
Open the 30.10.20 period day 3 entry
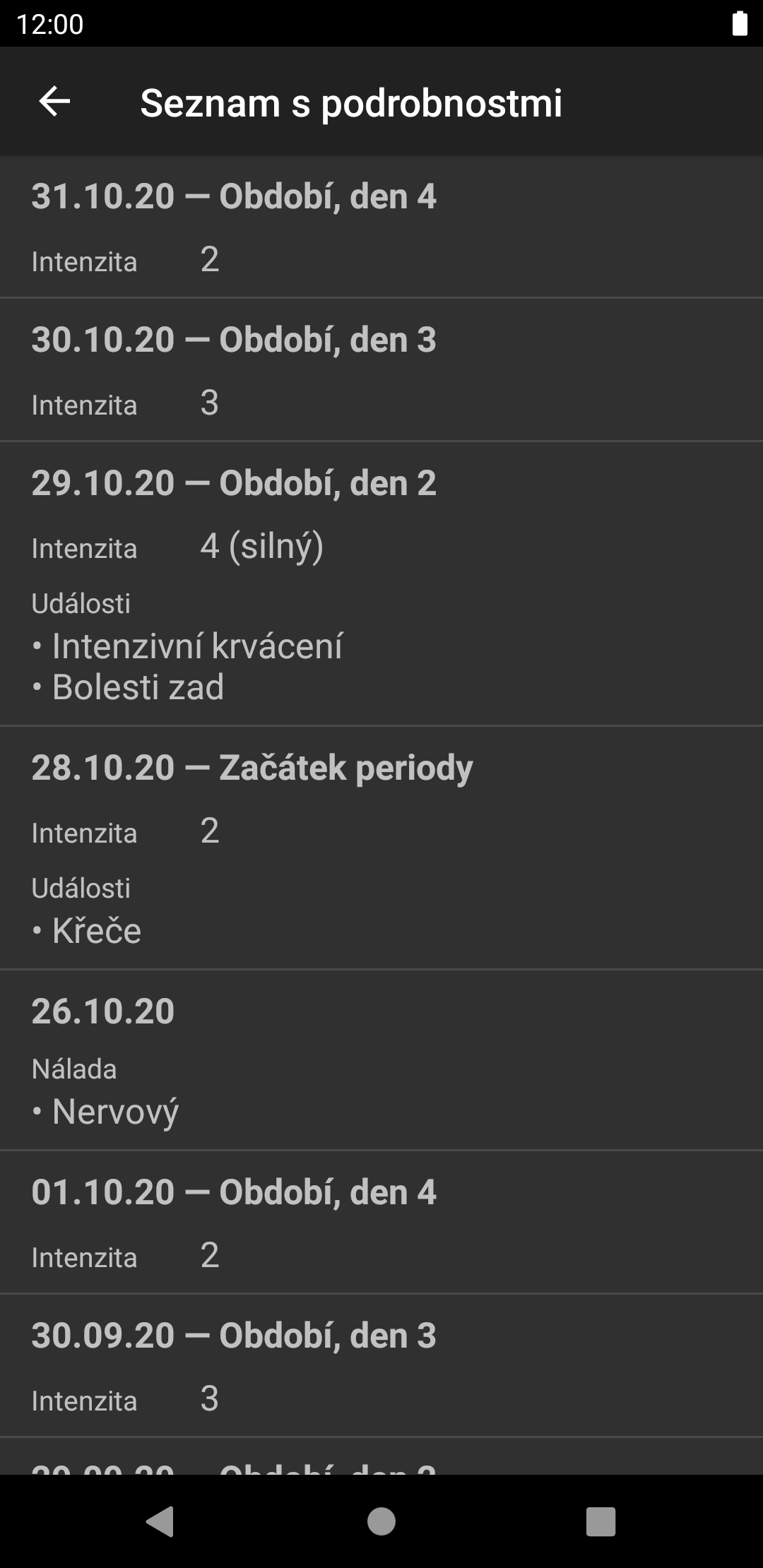pyautogui.click(x=381, y=370)
